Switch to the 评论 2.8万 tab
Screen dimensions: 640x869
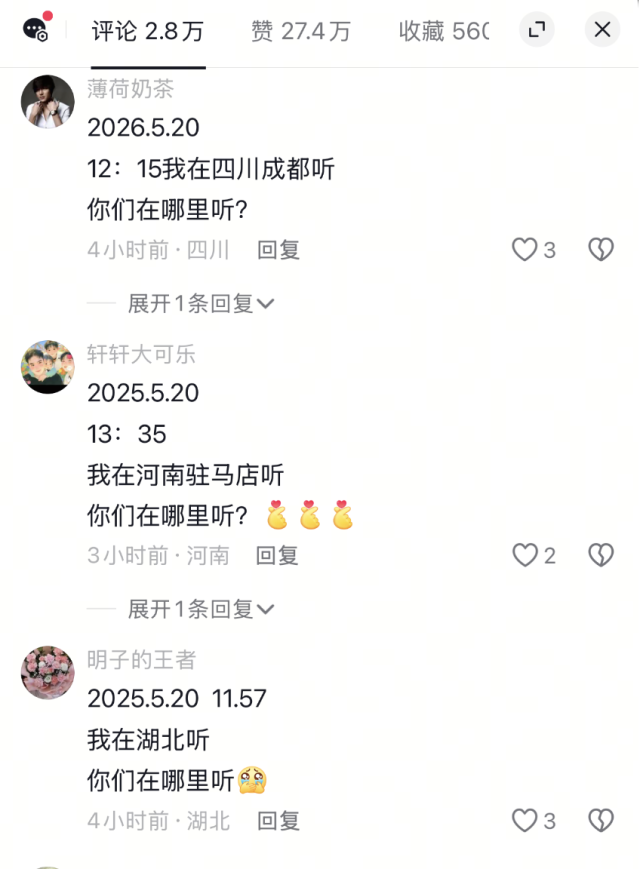148,31
